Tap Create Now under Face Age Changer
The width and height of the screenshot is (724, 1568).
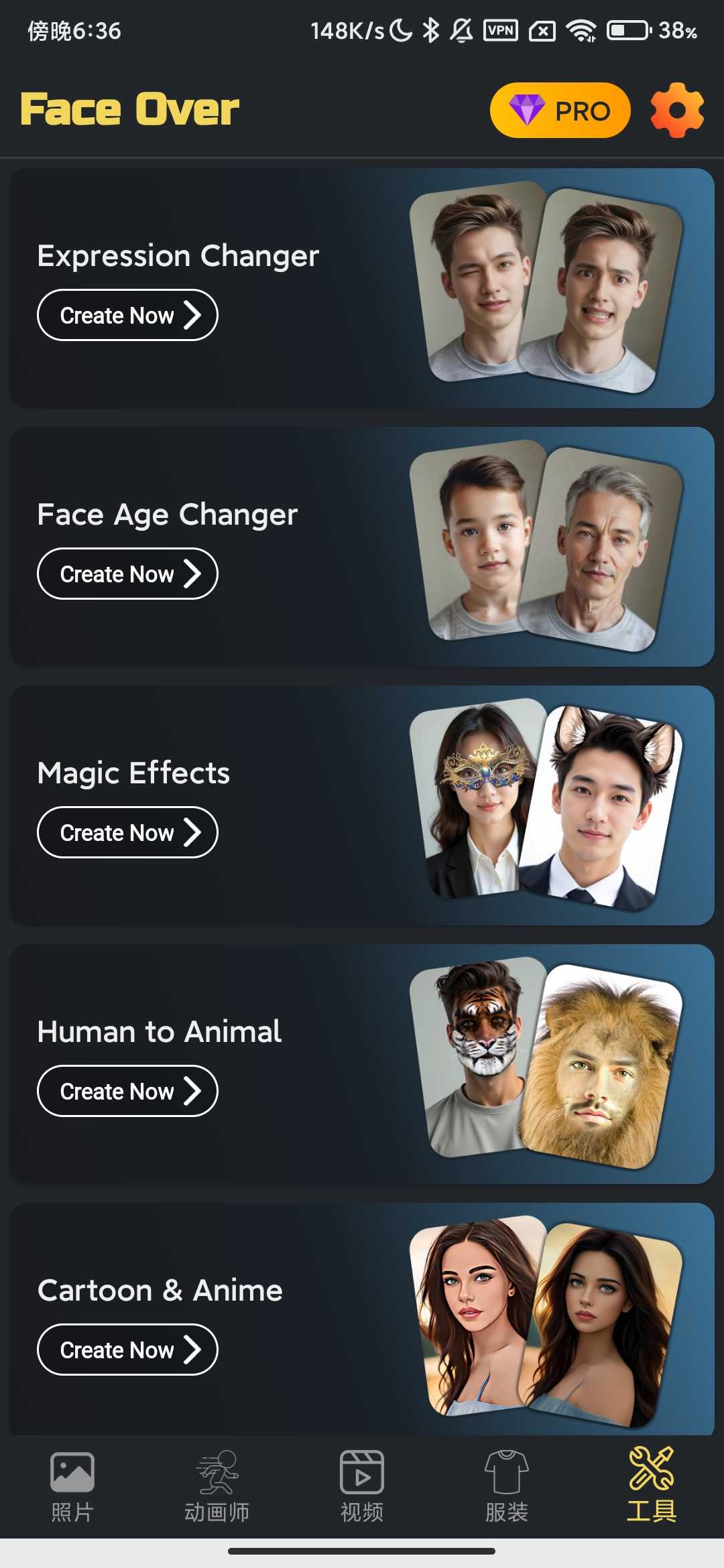127,574
